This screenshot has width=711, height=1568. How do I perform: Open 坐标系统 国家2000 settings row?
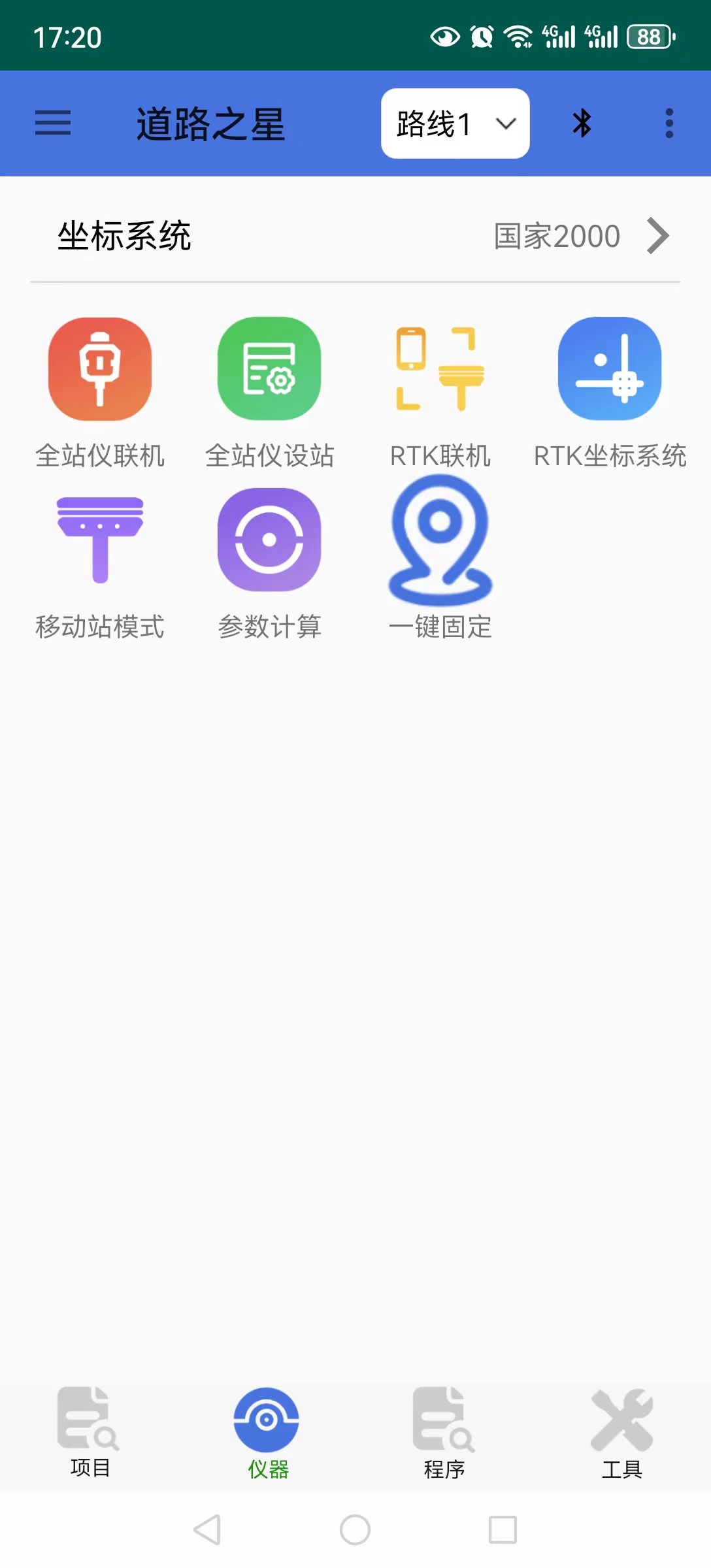(355, 236)
